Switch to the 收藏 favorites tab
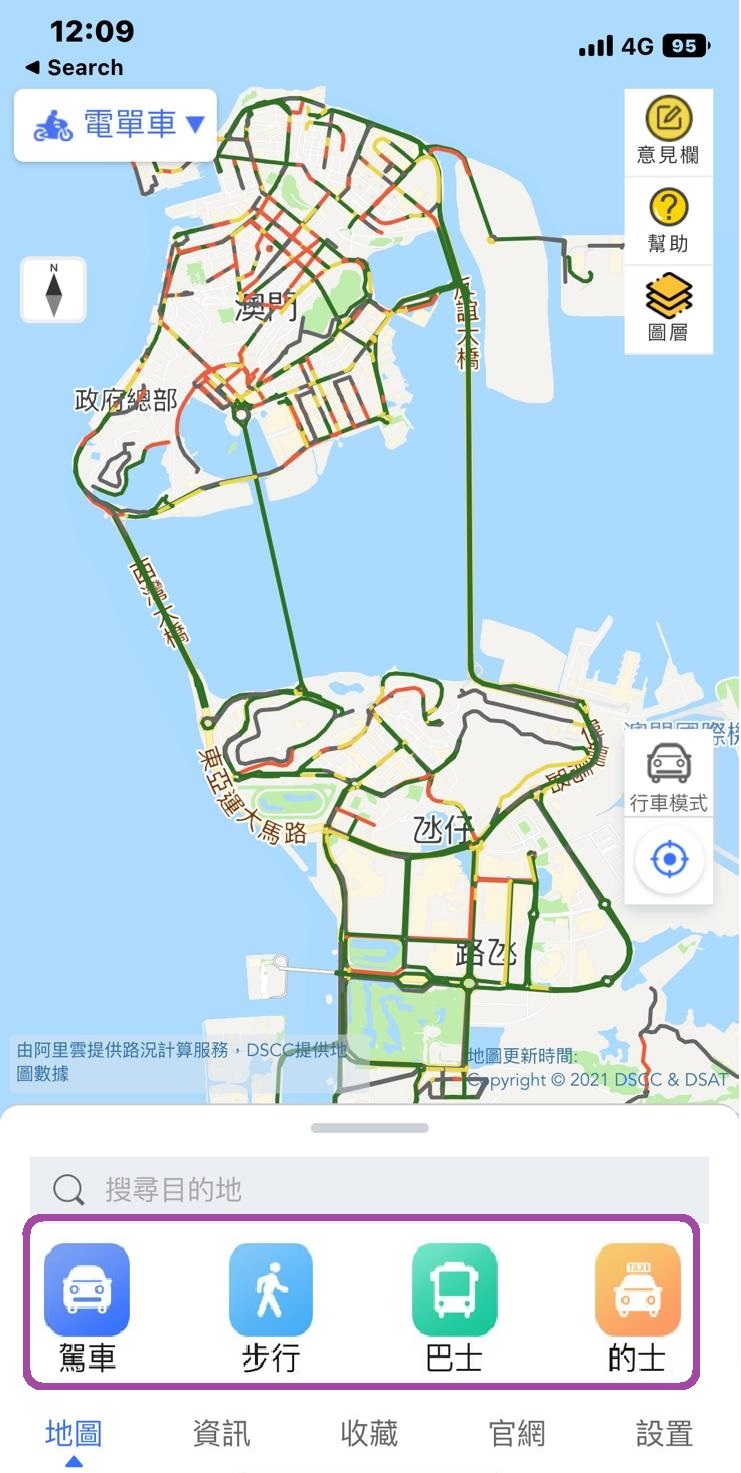This screenshot has height=1473, width=741. click(x=369, y=1434)
